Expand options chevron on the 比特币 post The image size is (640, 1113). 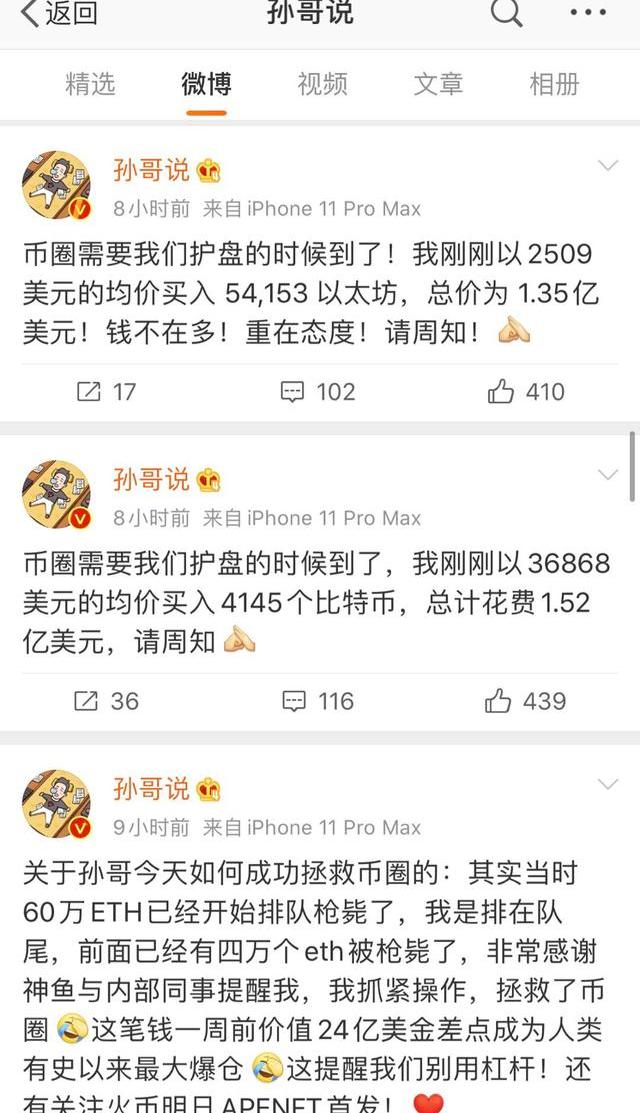(607, 475)
